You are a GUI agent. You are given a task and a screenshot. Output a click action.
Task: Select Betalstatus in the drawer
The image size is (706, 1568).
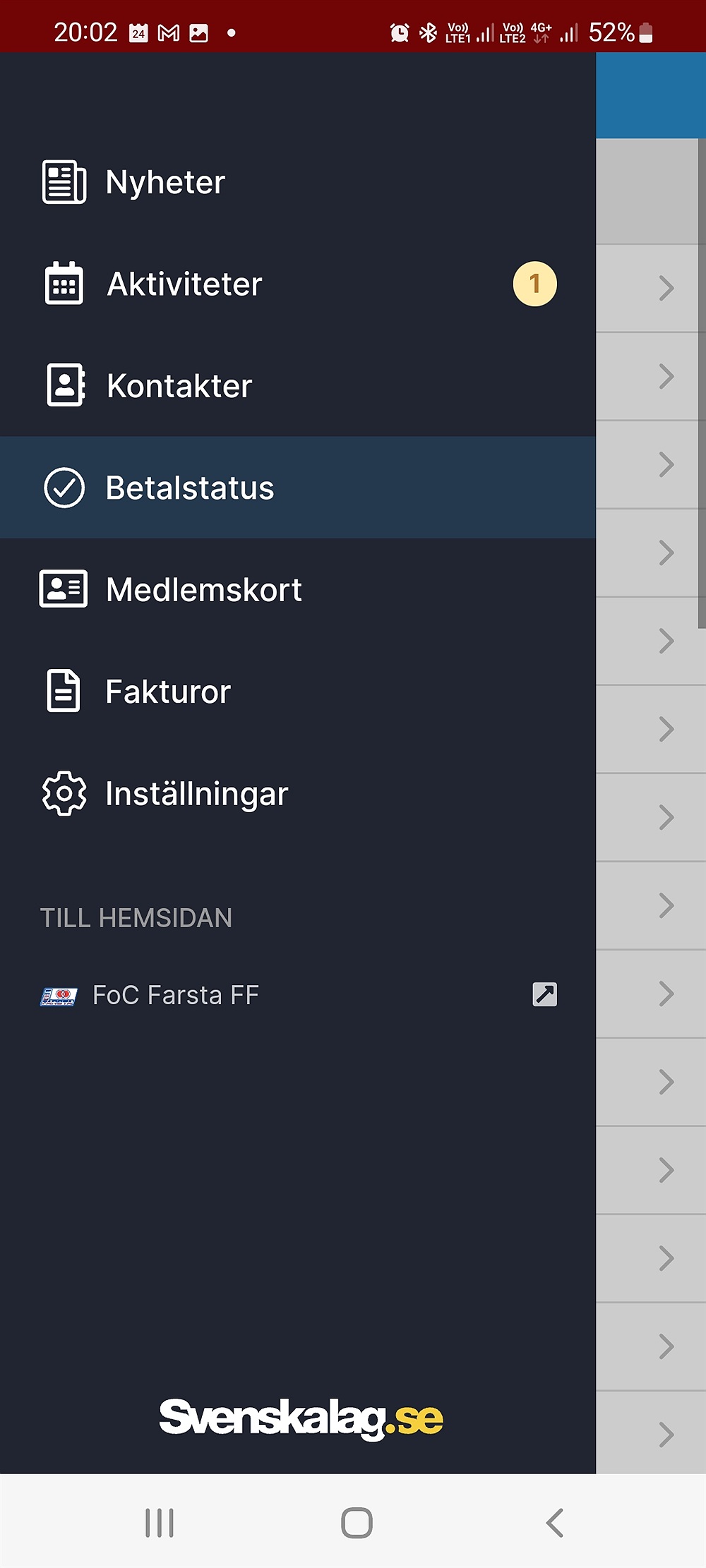click(x=297, y=488)
